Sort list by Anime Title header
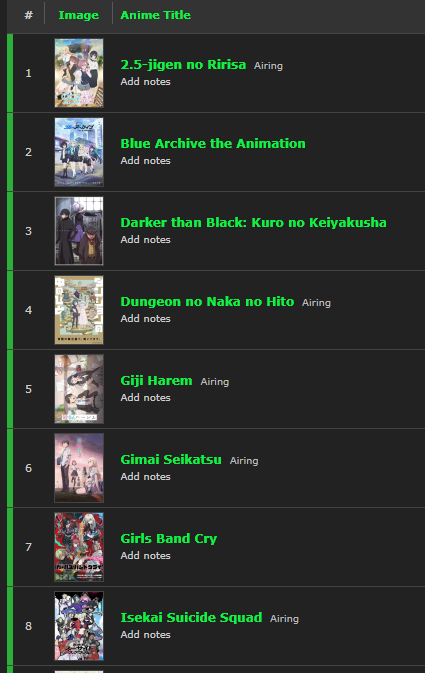The image size is (425, 673). pos(155,15)
